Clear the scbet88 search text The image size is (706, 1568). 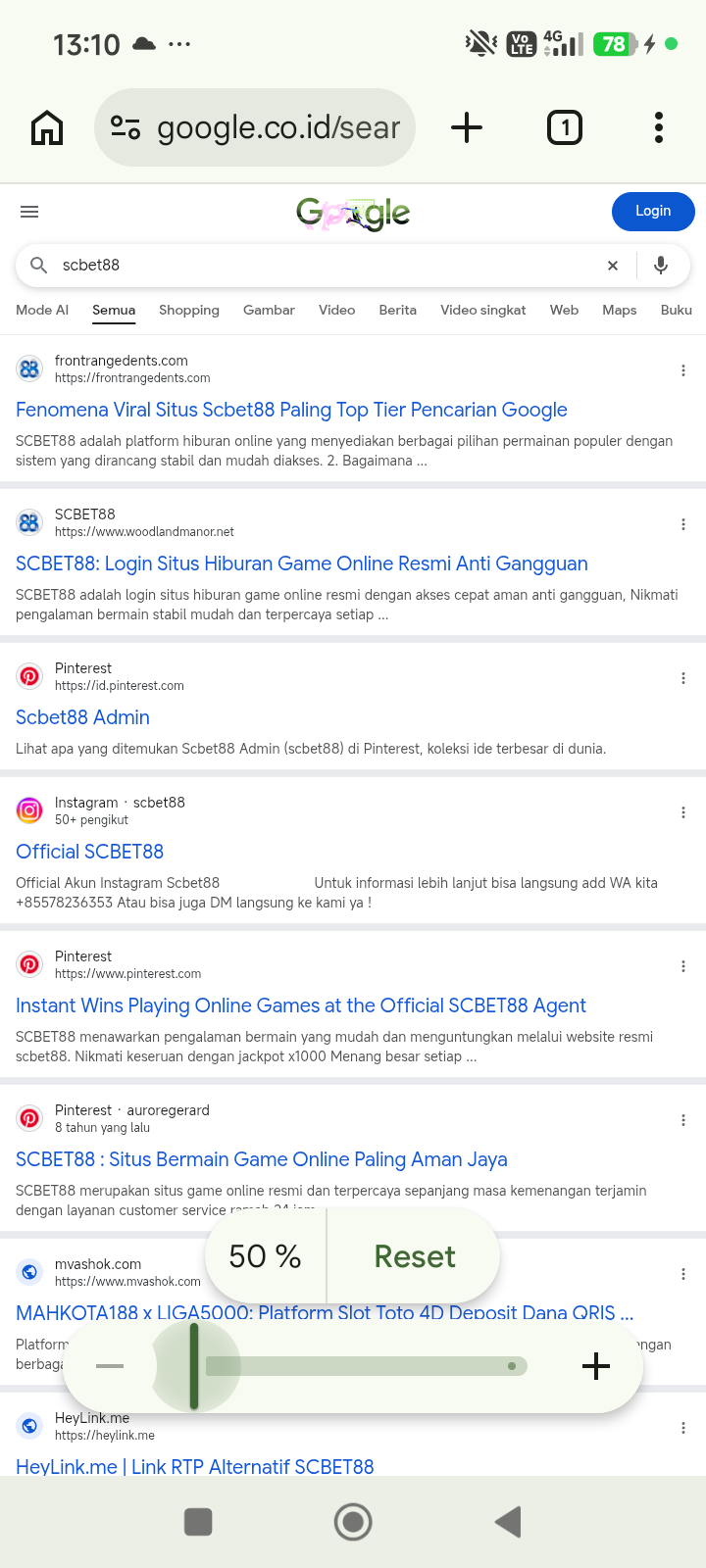[613, 266]
